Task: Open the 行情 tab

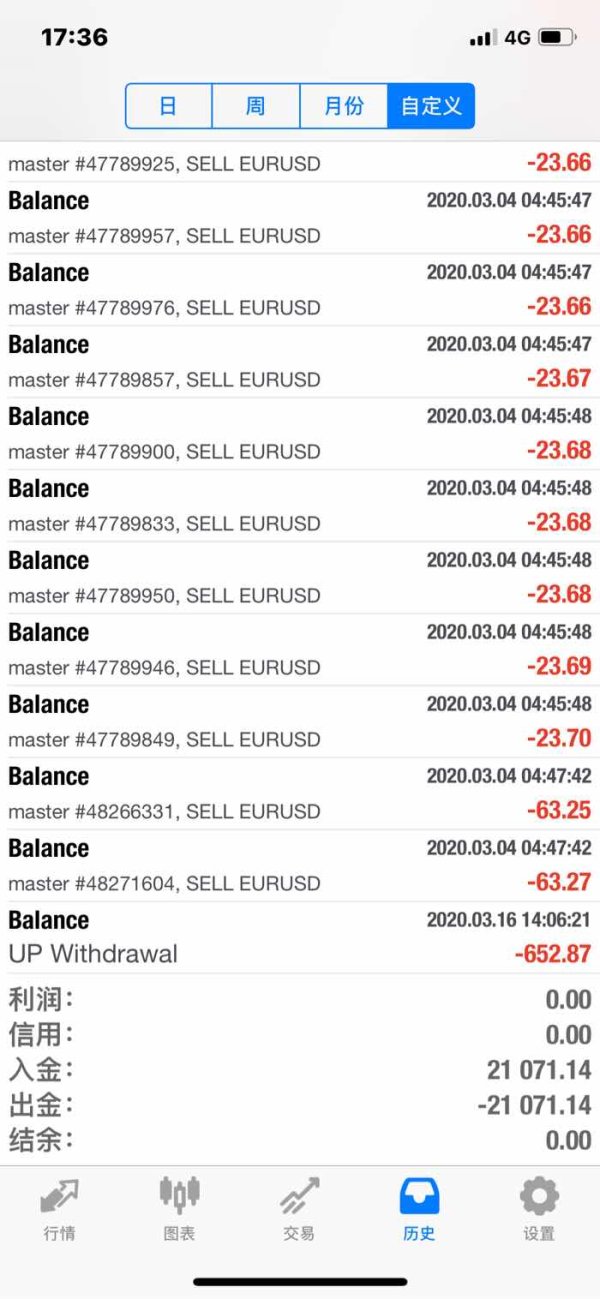Action: 59,1208
